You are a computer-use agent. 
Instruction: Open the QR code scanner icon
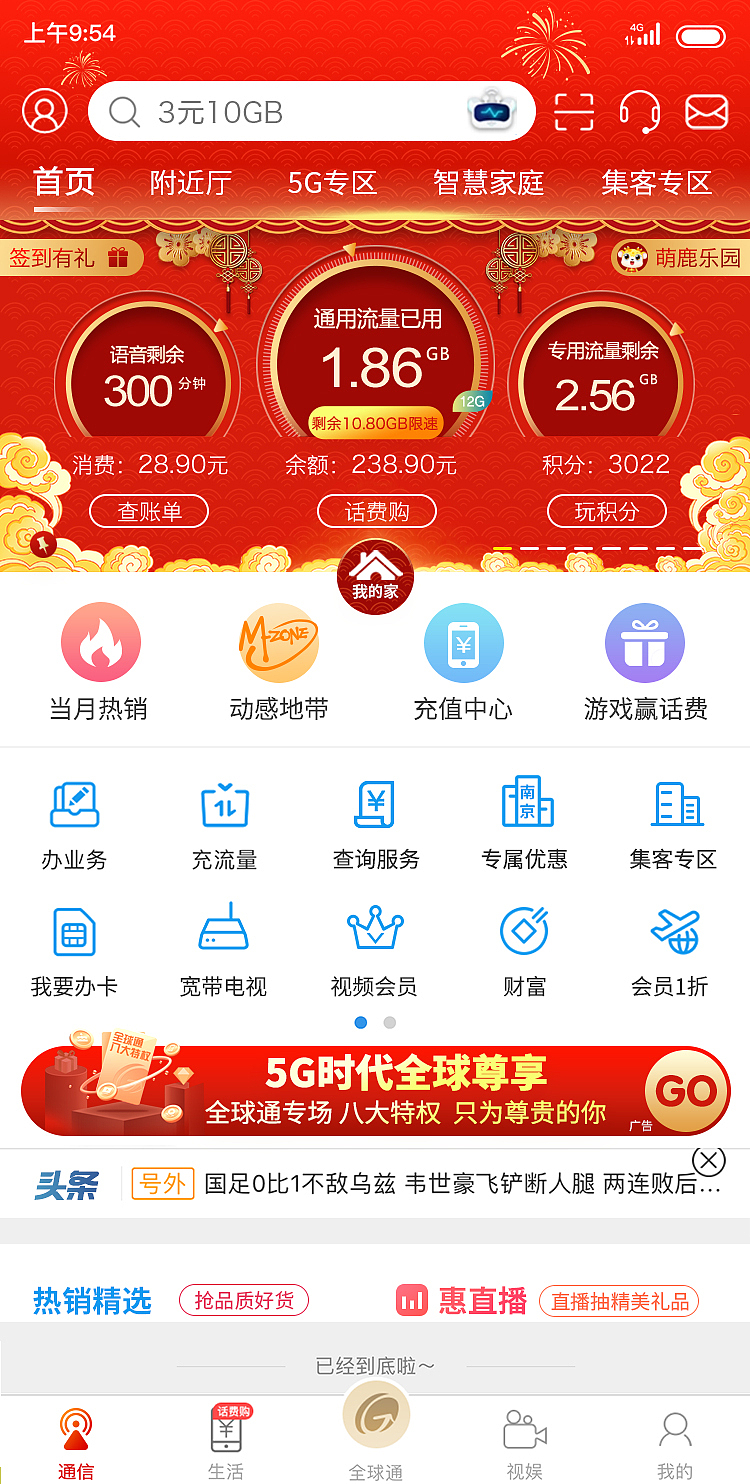click(x=573, y=112)
